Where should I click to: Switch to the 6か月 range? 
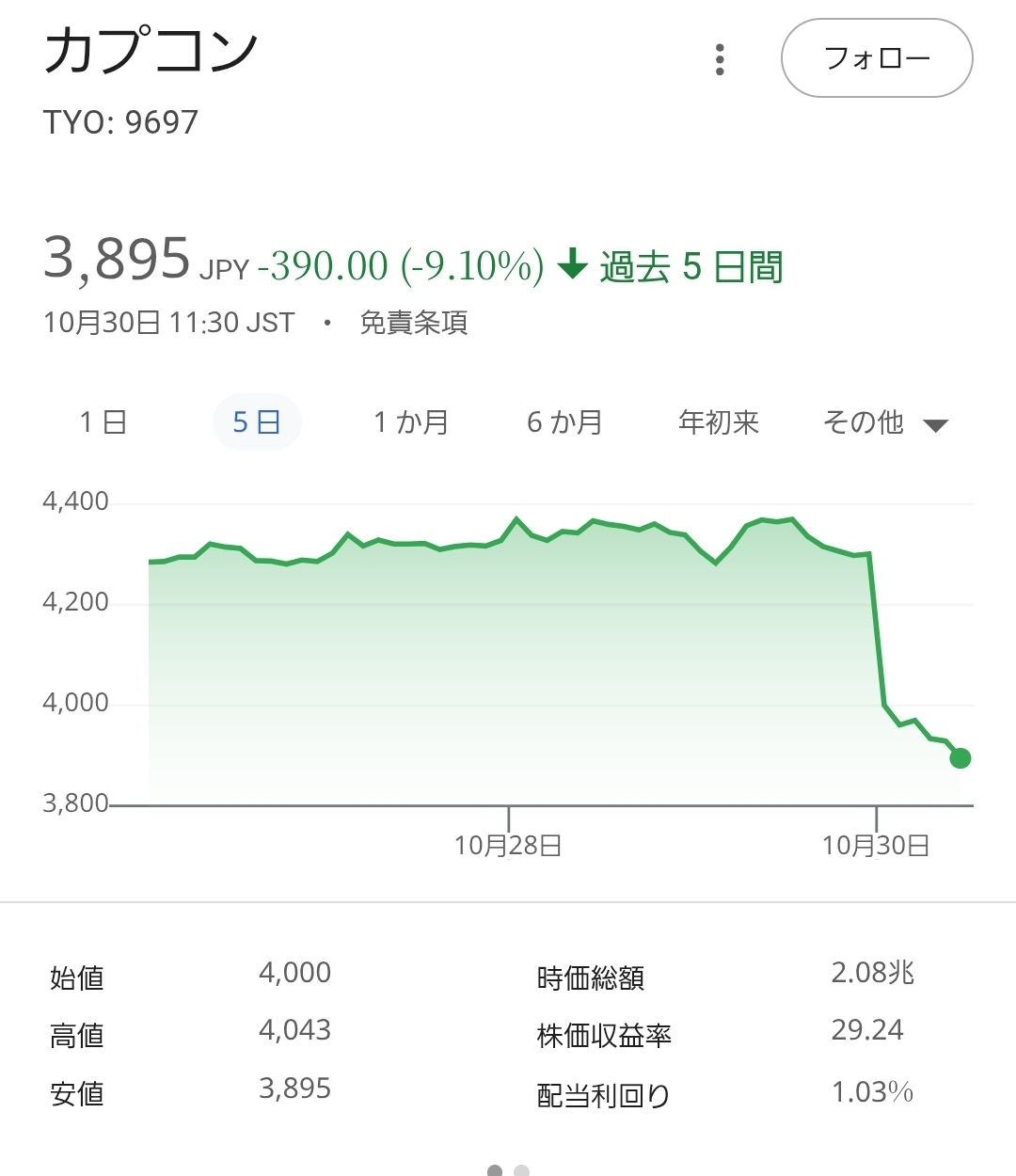pos(564,422)
